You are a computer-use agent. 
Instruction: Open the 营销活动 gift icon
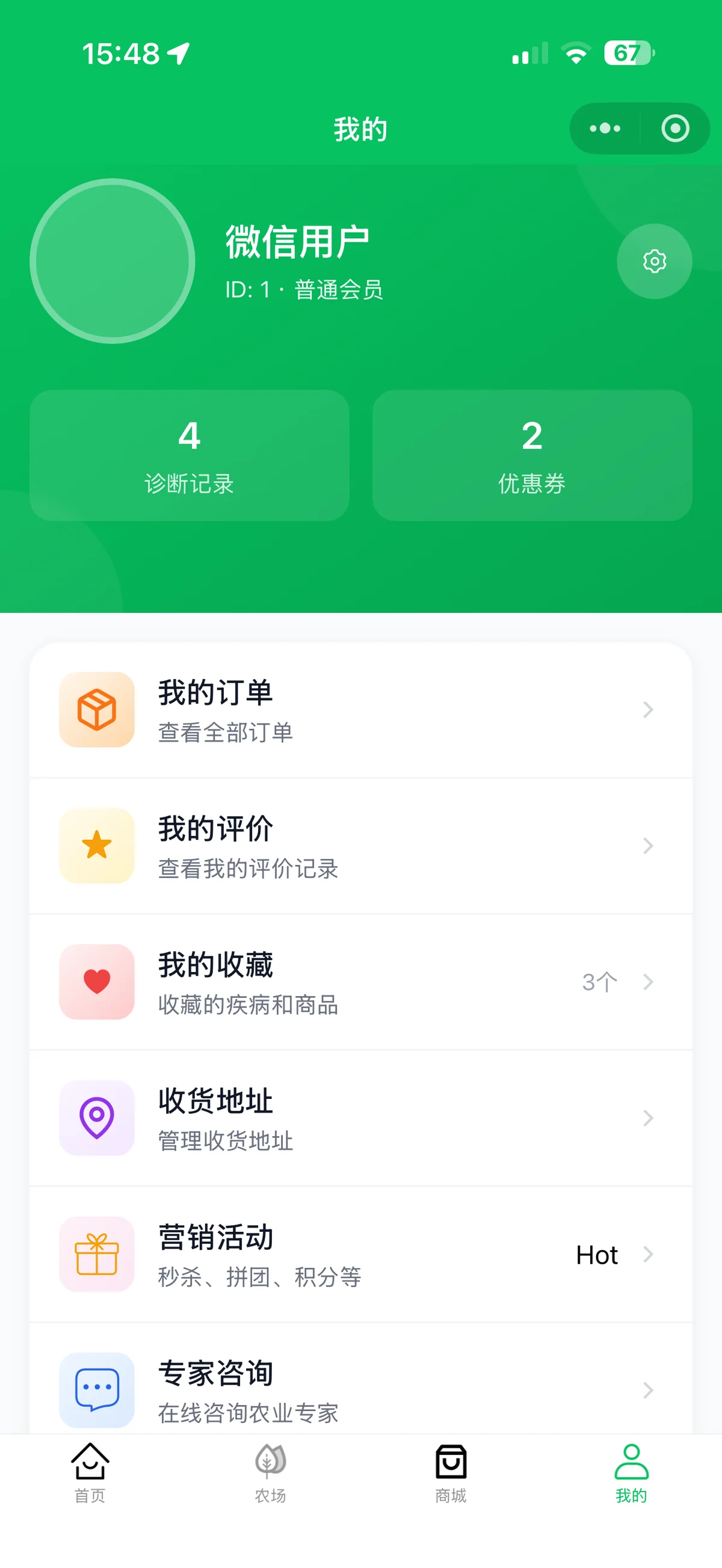click(96, 1255)
